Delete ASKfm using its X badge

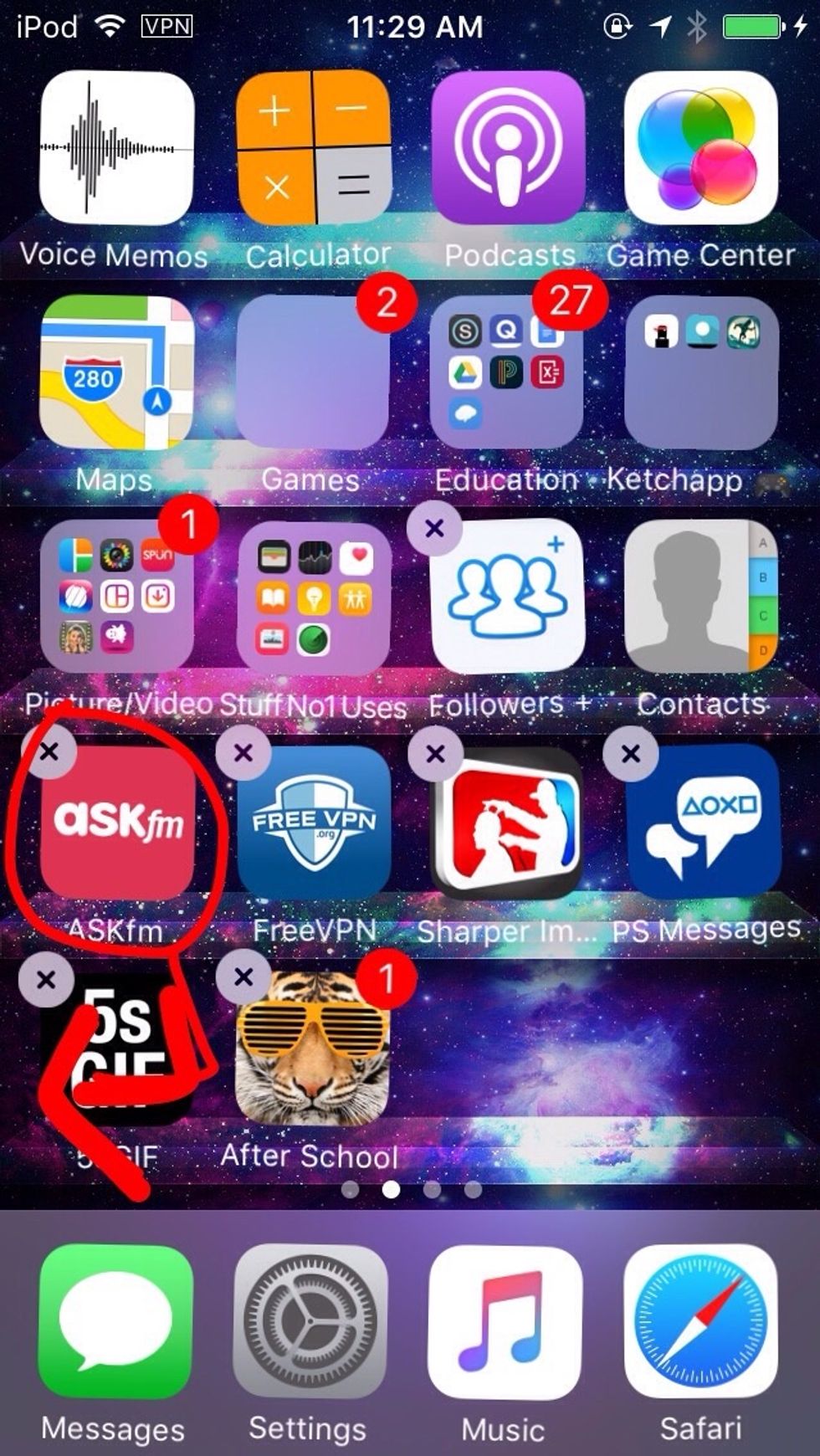49,751
